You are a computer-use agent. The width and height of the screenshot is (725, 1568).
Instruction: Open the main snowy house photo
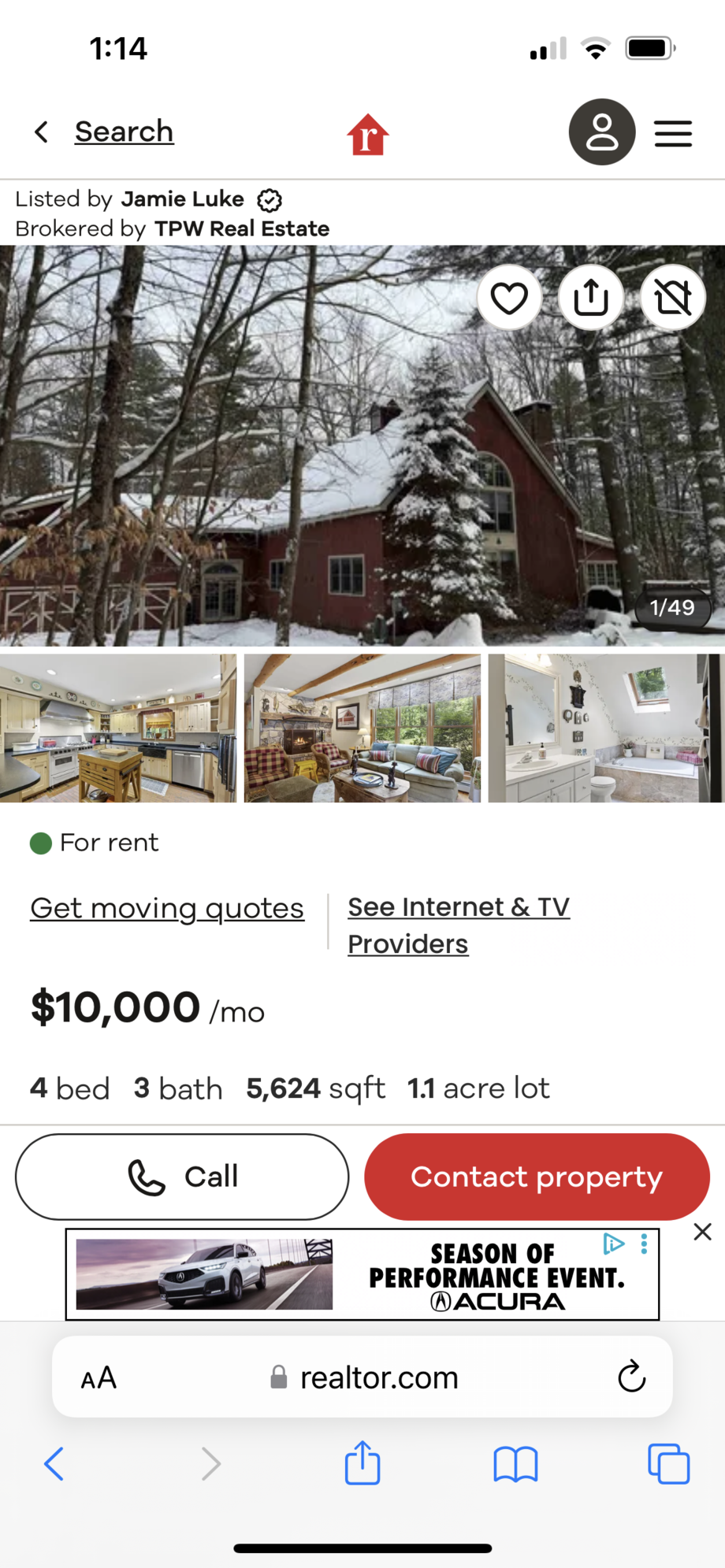(362, 446)
